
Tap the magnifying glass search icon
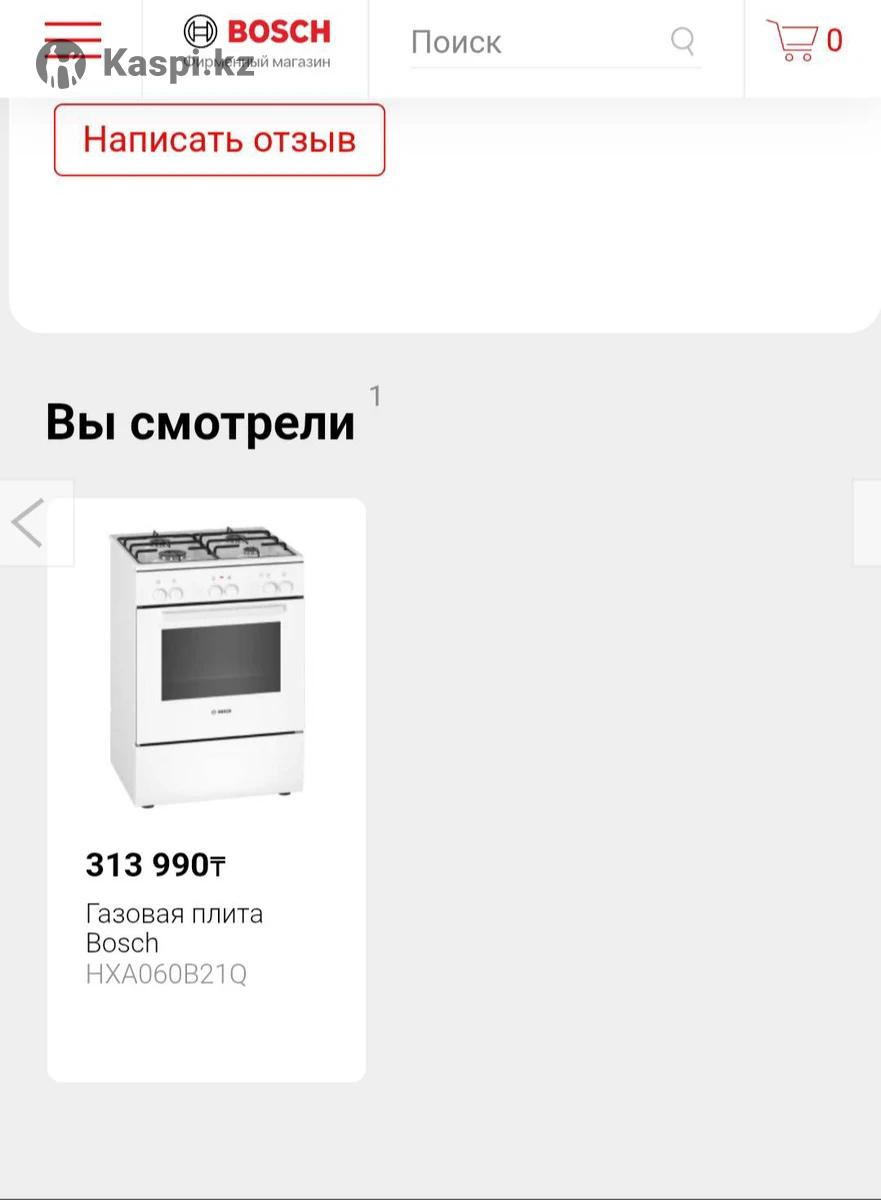(683, 42)
